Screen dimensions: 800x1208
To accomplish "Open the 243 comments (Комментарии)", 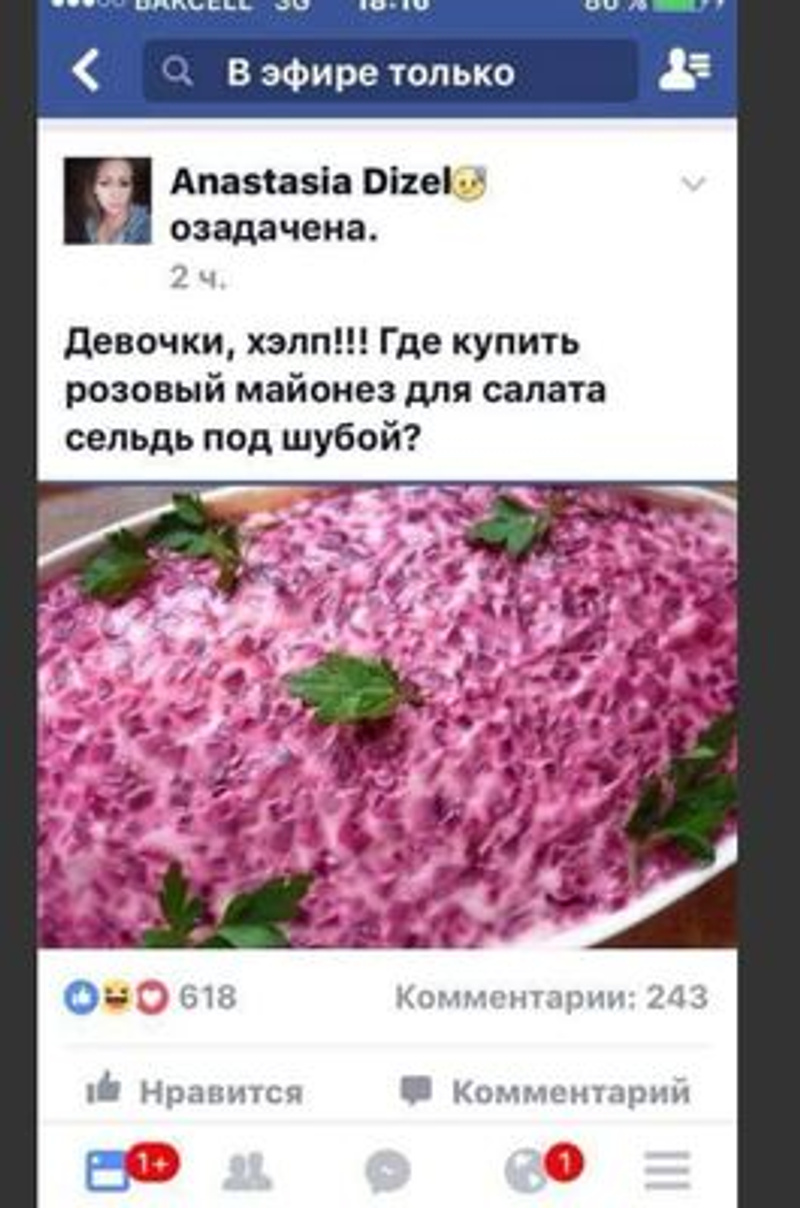I will [551, 997].
